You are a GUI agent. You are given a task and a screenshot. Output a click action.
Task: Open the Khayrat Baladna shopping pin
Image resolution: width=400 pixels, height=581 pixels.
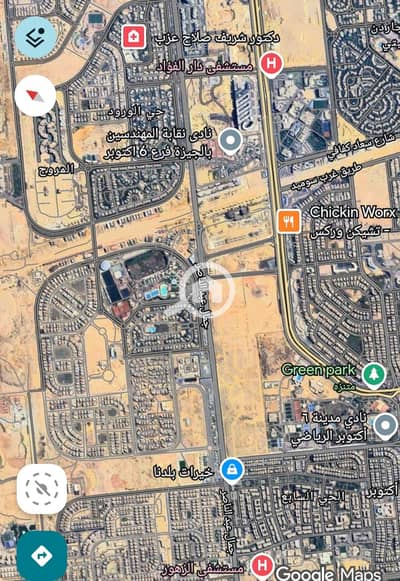tap(232, 471)
